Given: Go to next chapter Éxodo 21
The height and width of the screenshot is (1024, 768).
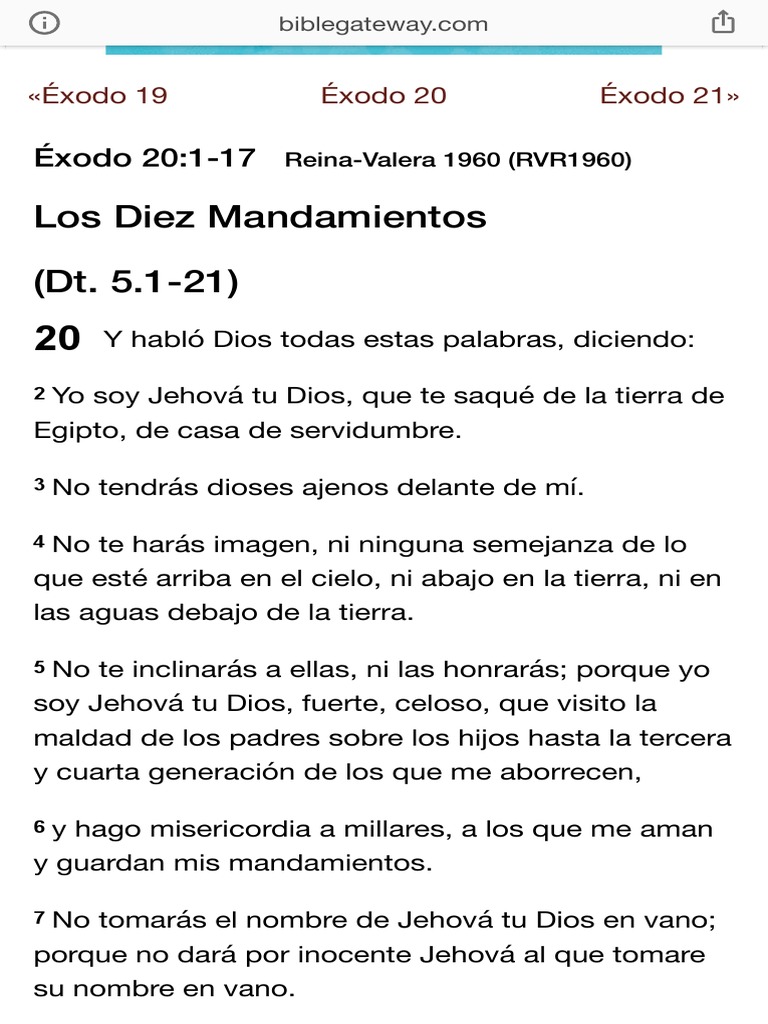Looking at the screenshot, I should click(x=670, y=95).
